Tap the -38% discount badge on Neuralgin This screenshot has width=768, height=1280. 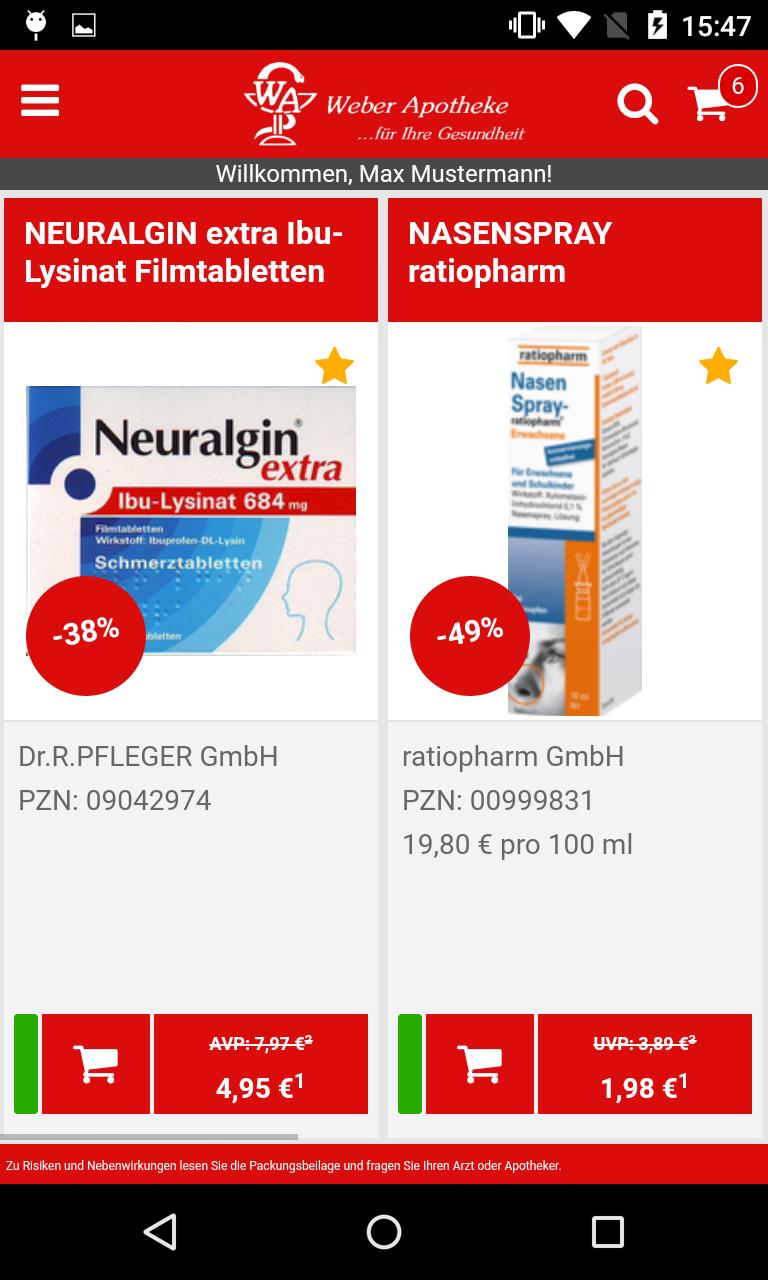click(85, 635)
